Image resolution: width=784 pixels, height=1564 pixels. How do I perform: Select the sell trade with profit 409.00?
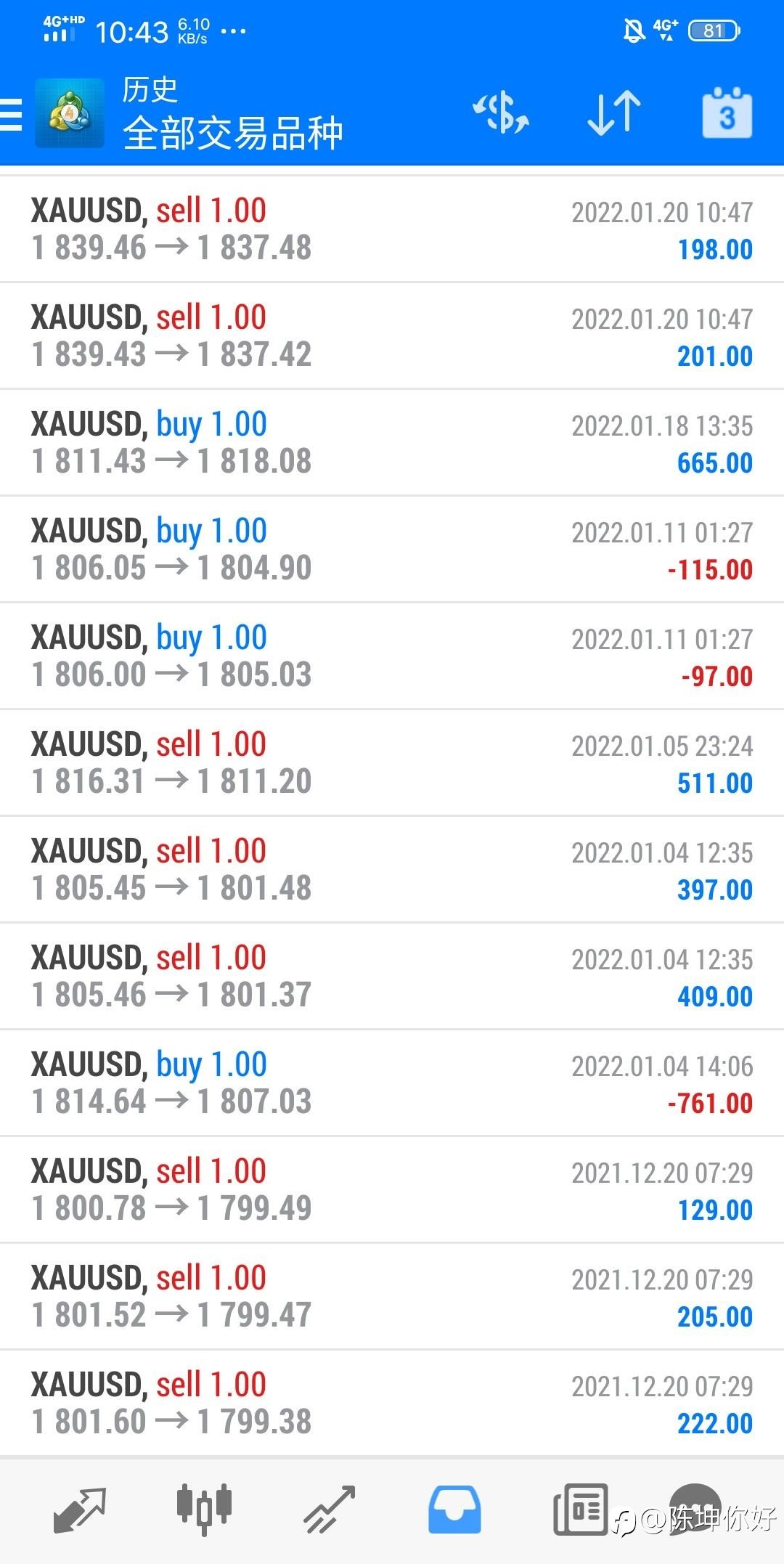[392, 977]
